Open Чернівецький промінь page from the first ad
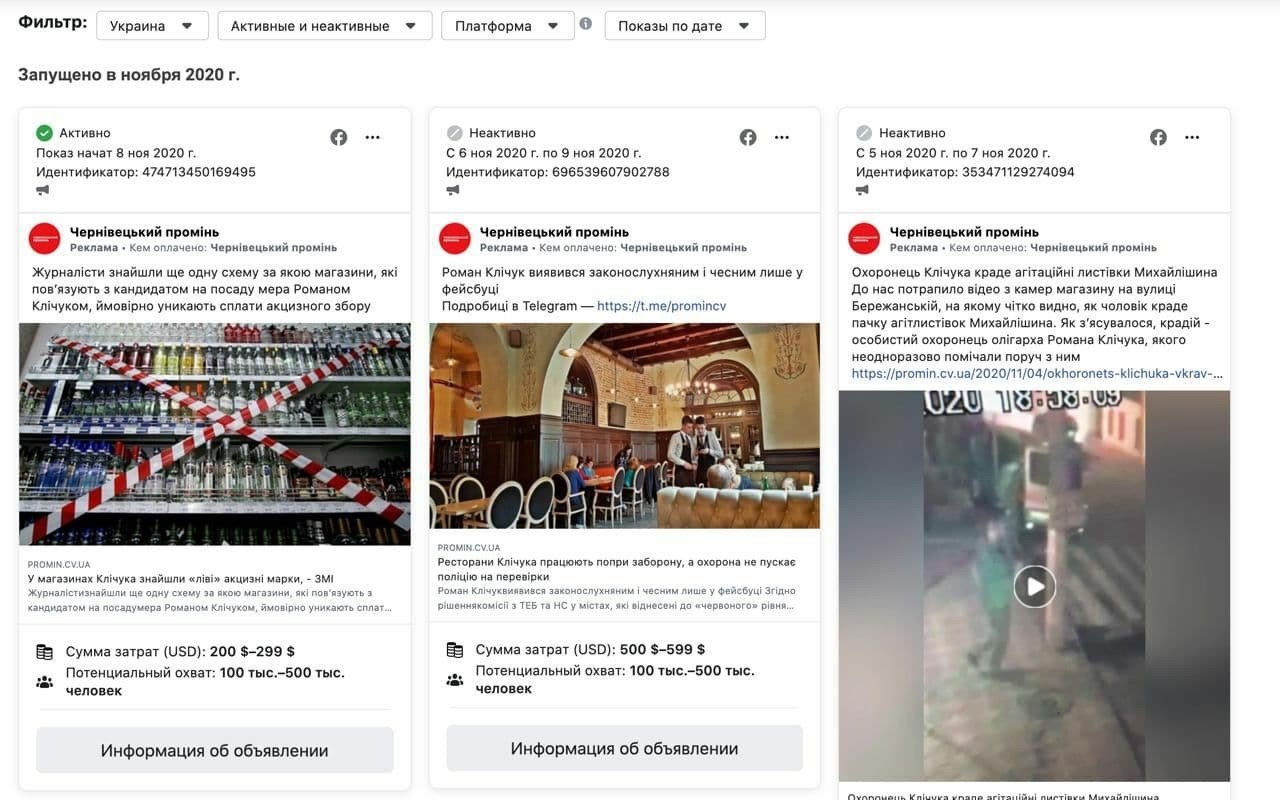This screenshot has height=800, width=1280. click(144, 232)
